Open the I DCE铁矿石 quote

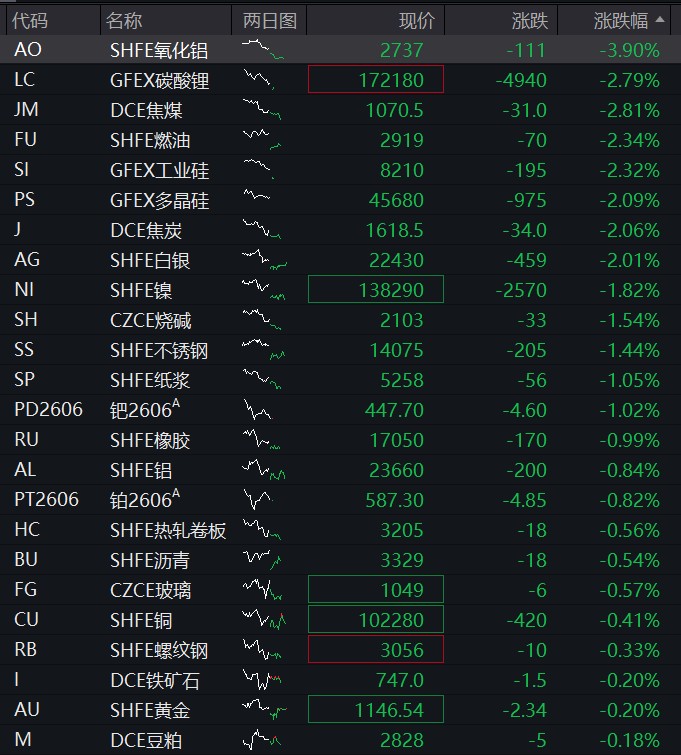(340, 679)
